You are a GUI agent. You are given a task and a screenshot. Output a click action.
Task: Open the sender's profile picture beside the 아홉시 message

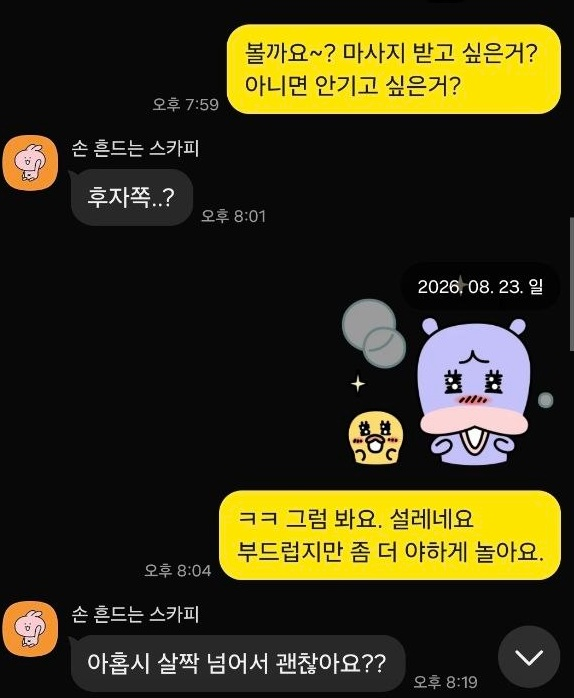(x=30, y=628)
